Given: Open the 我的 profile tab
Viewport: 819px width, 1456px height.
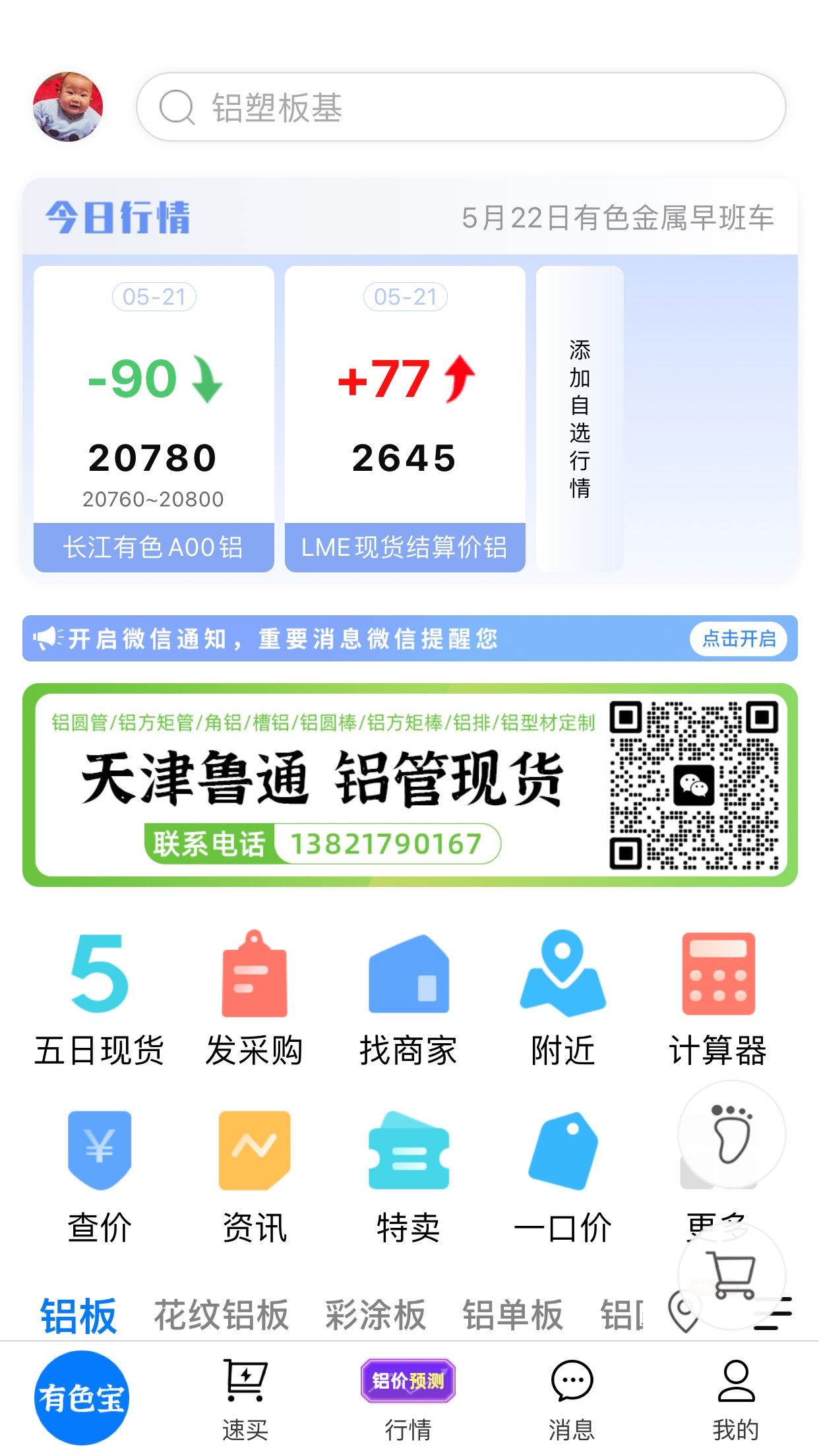Looking at the screenshot, I should 735,1399.
